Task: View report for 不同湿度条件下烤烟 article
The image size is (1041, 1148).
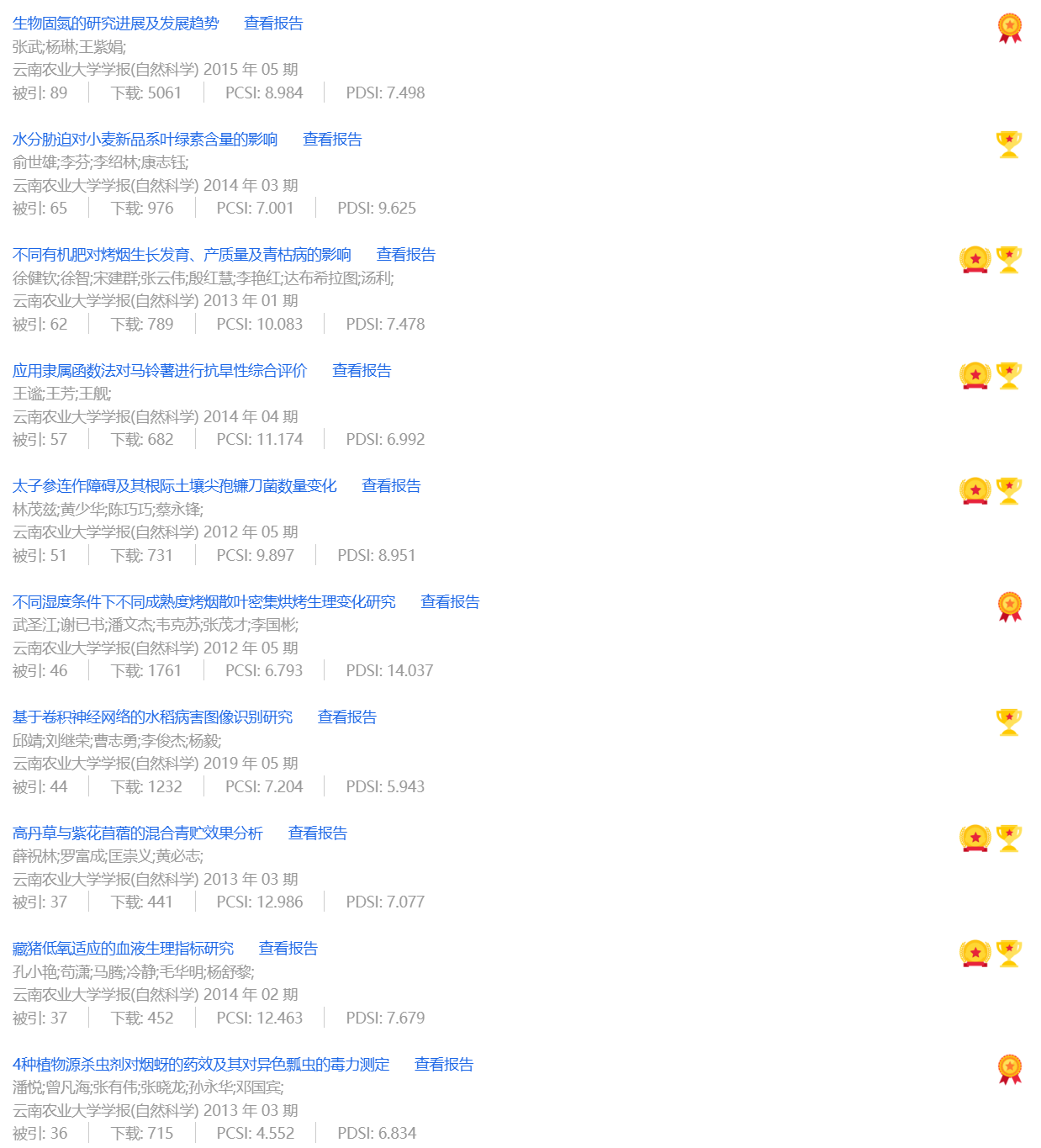Action: point(450,602)
